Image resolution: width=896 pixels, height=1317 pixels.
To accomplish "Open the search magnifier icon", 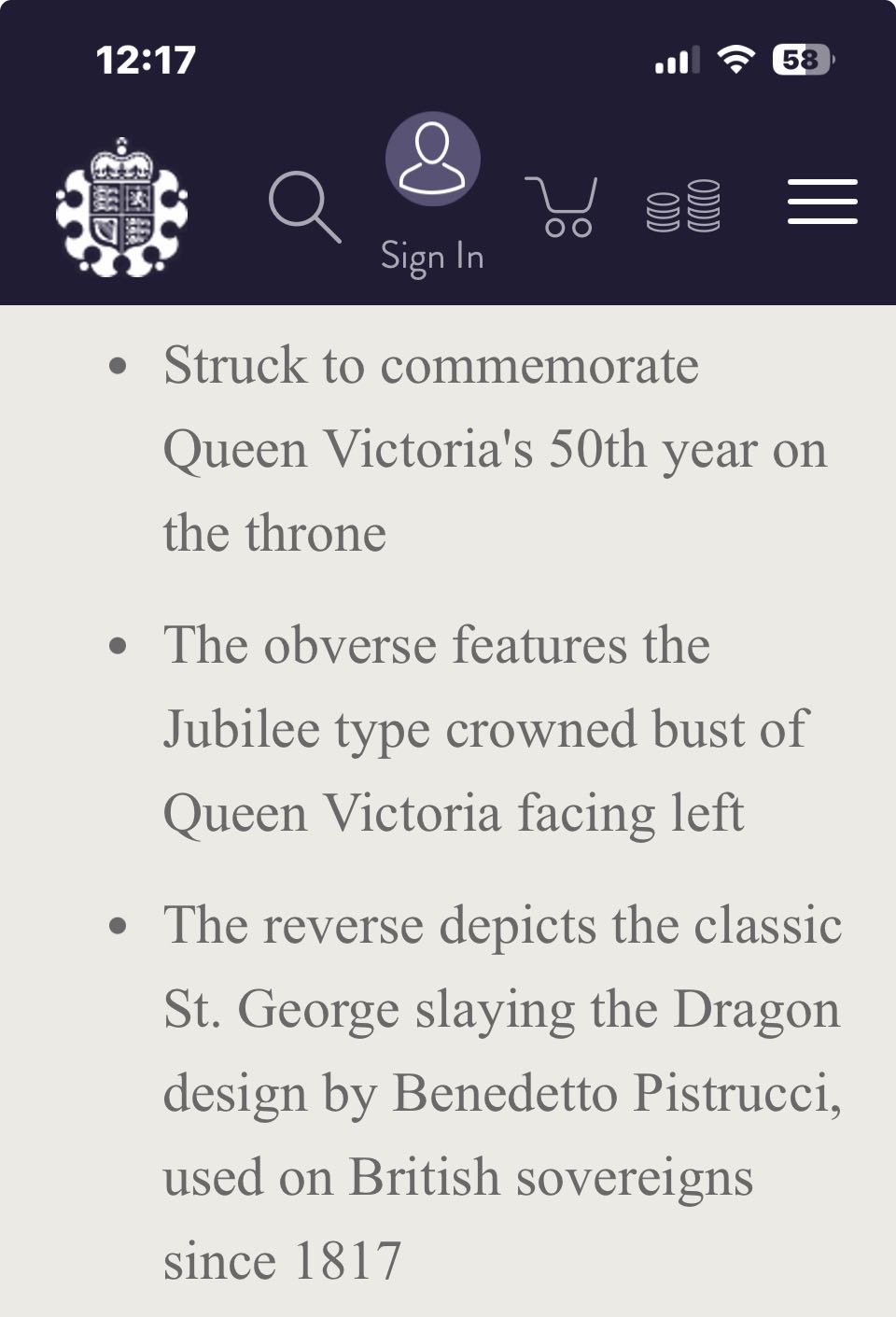I will tap(302, 205).
